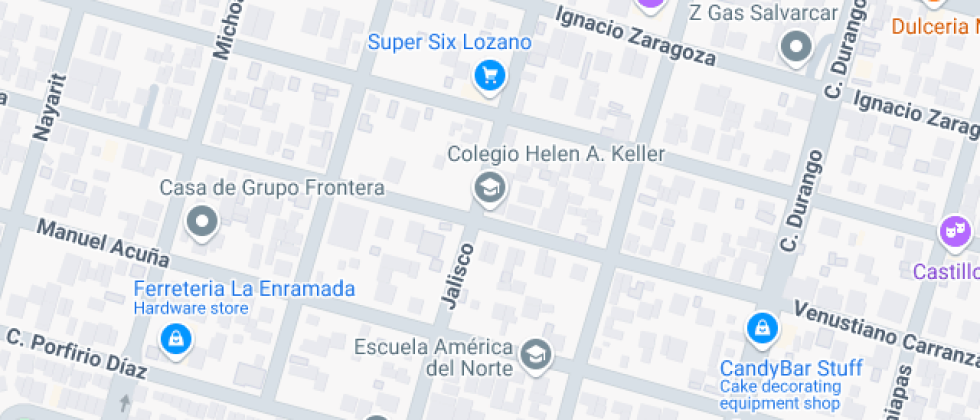This screenshot has width=980, height=420.
Task: Open the Casa de Grupo Frontera pin
Action: tap(203, 221)
